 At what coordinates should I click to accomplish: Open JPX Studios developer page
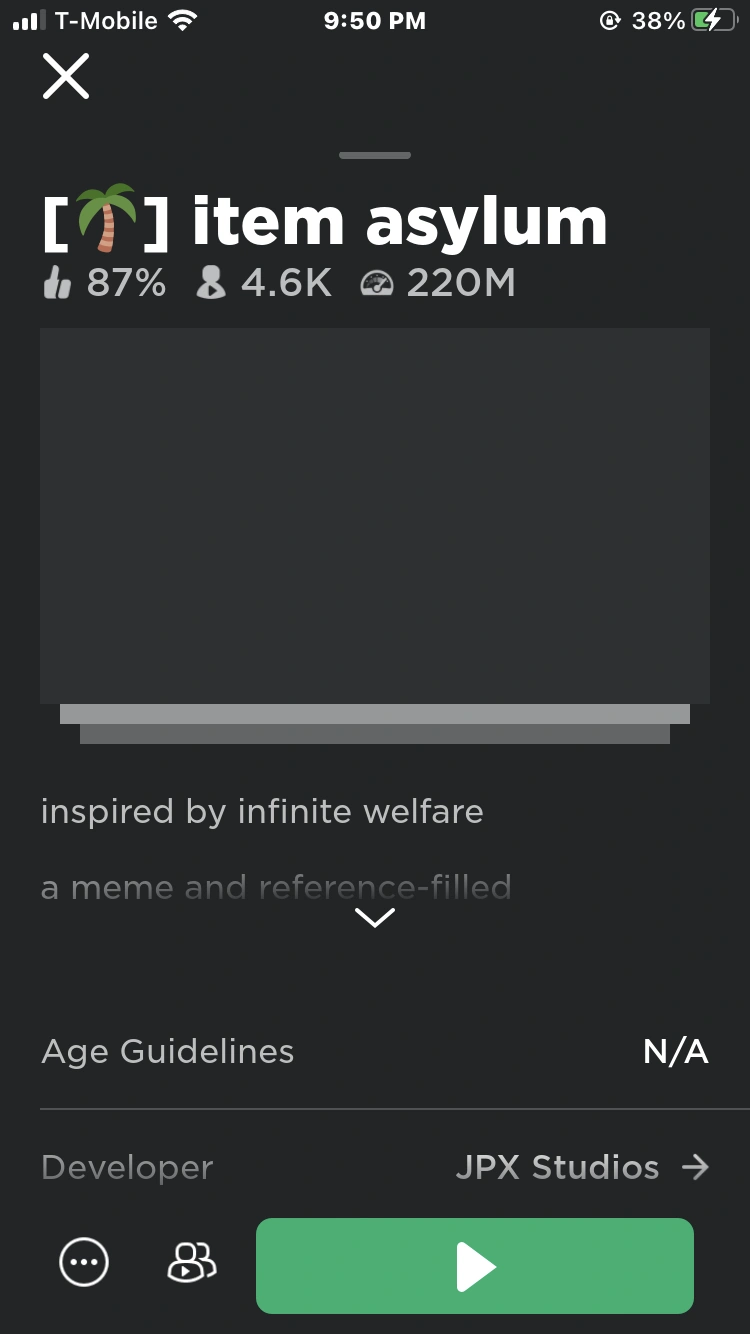coord(582,1167)
